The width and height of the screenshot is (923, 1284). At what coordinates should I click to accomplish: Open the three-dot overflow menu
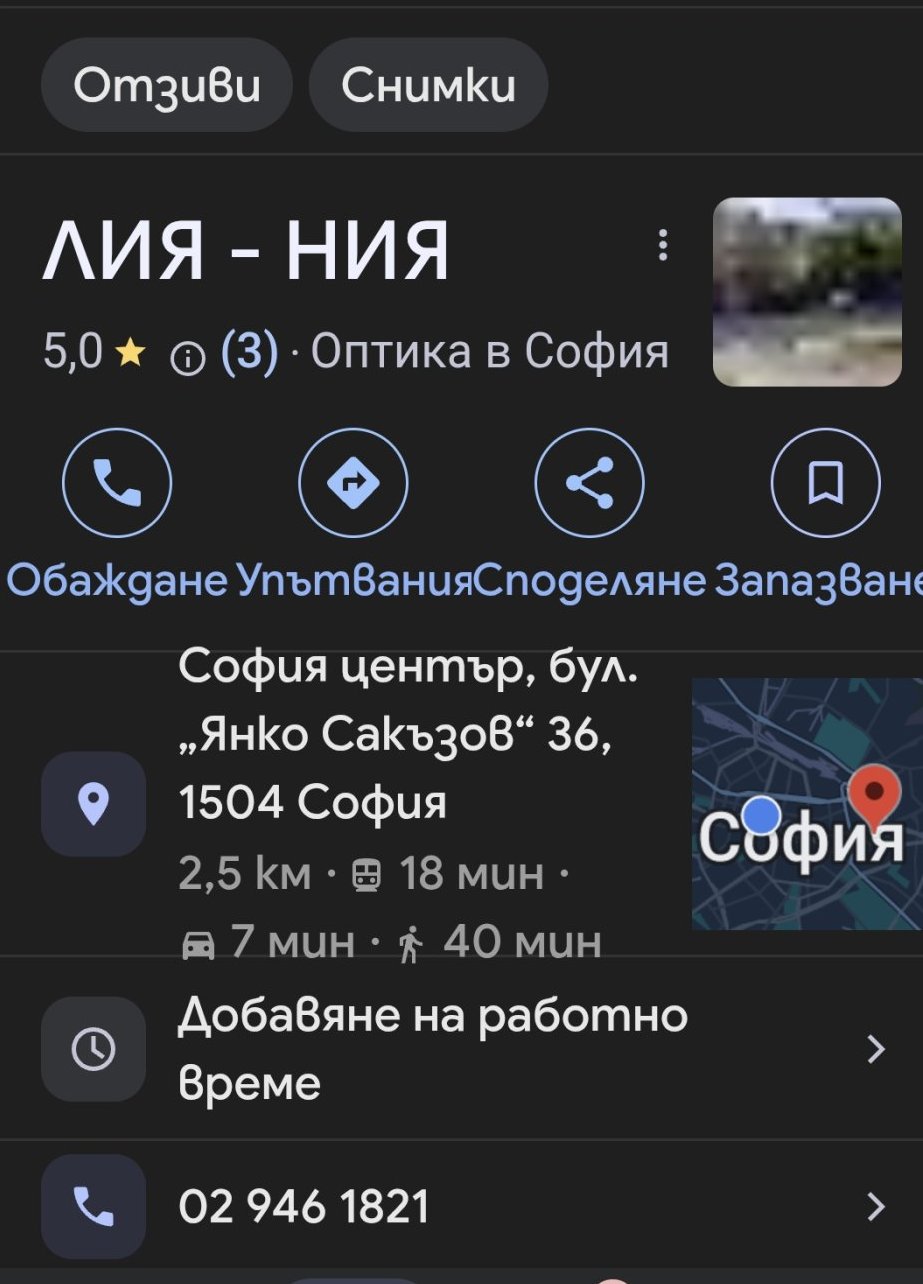click(662, 245)
